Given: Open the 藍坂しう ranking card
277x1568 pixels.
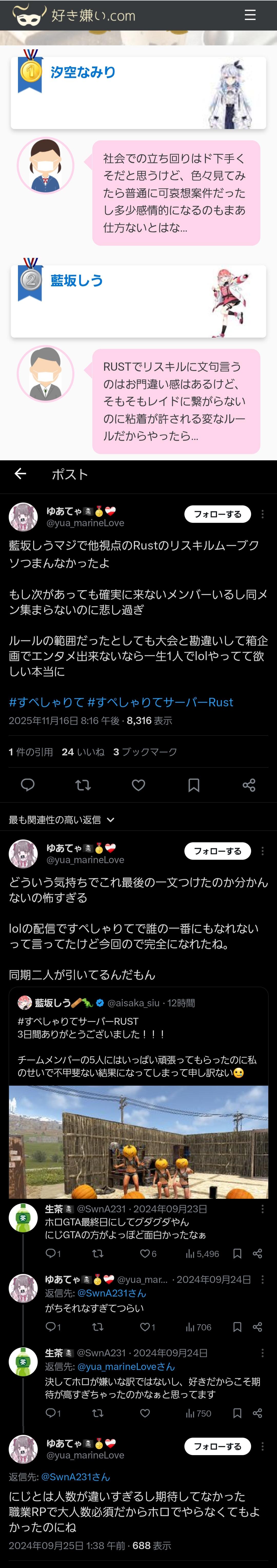Looking at the screenshot, I should 138,301.
